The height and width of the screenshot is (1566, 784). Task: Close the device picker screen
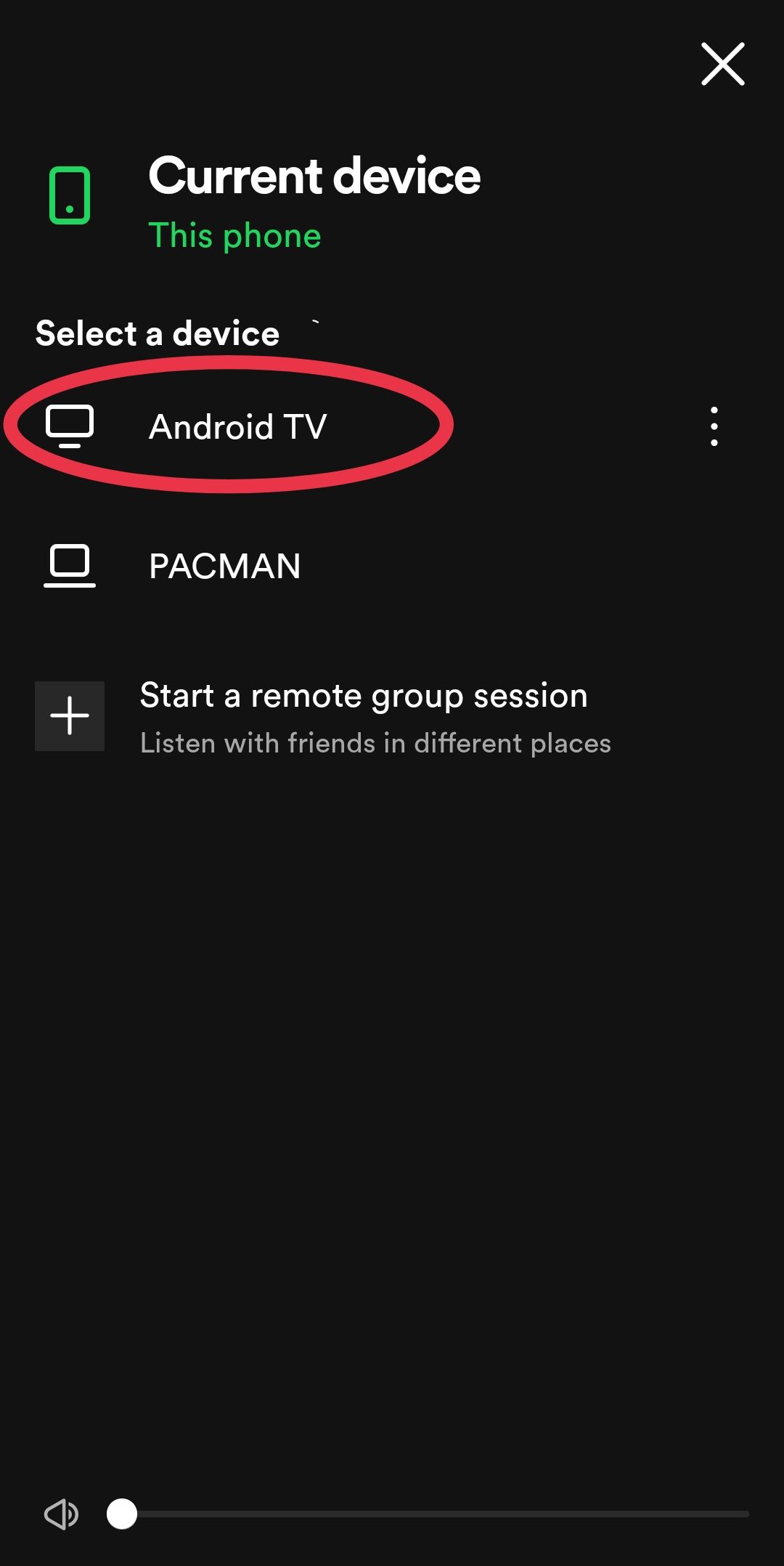click(722, 64)
